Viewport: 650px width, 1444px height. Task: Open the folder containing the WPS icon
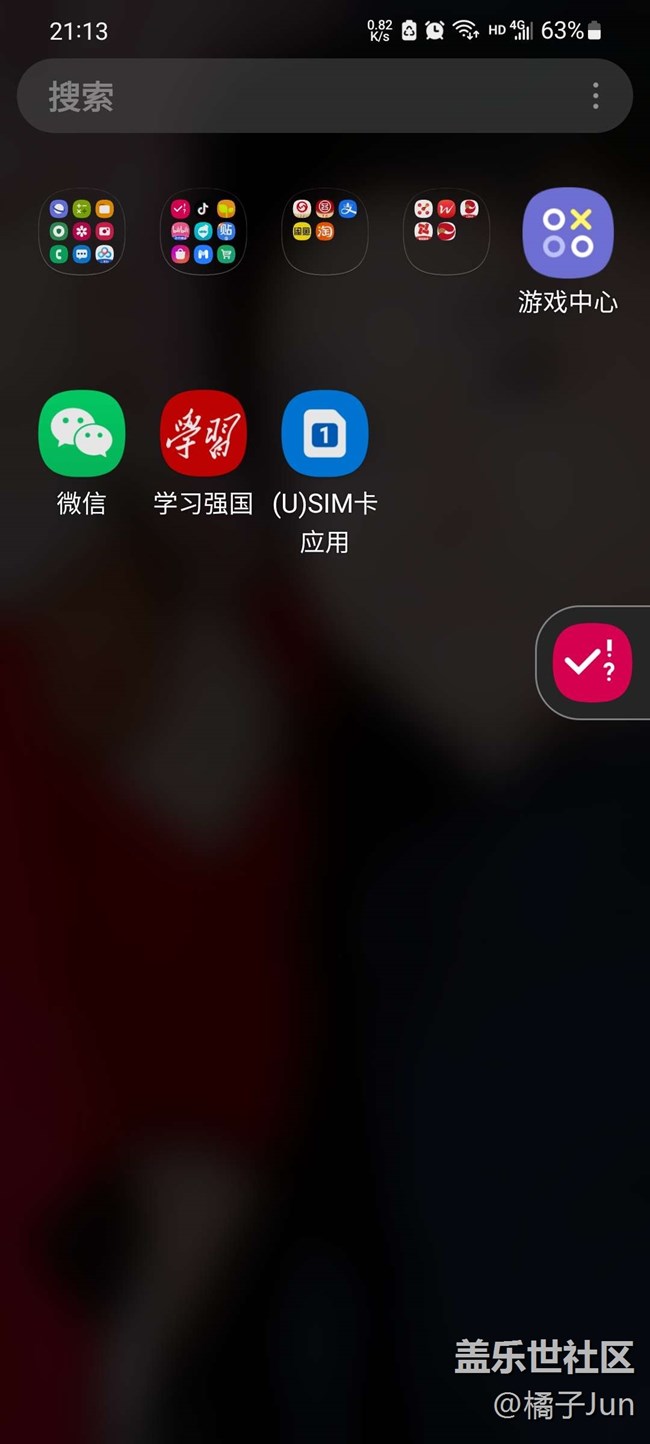tap(446, 232)
